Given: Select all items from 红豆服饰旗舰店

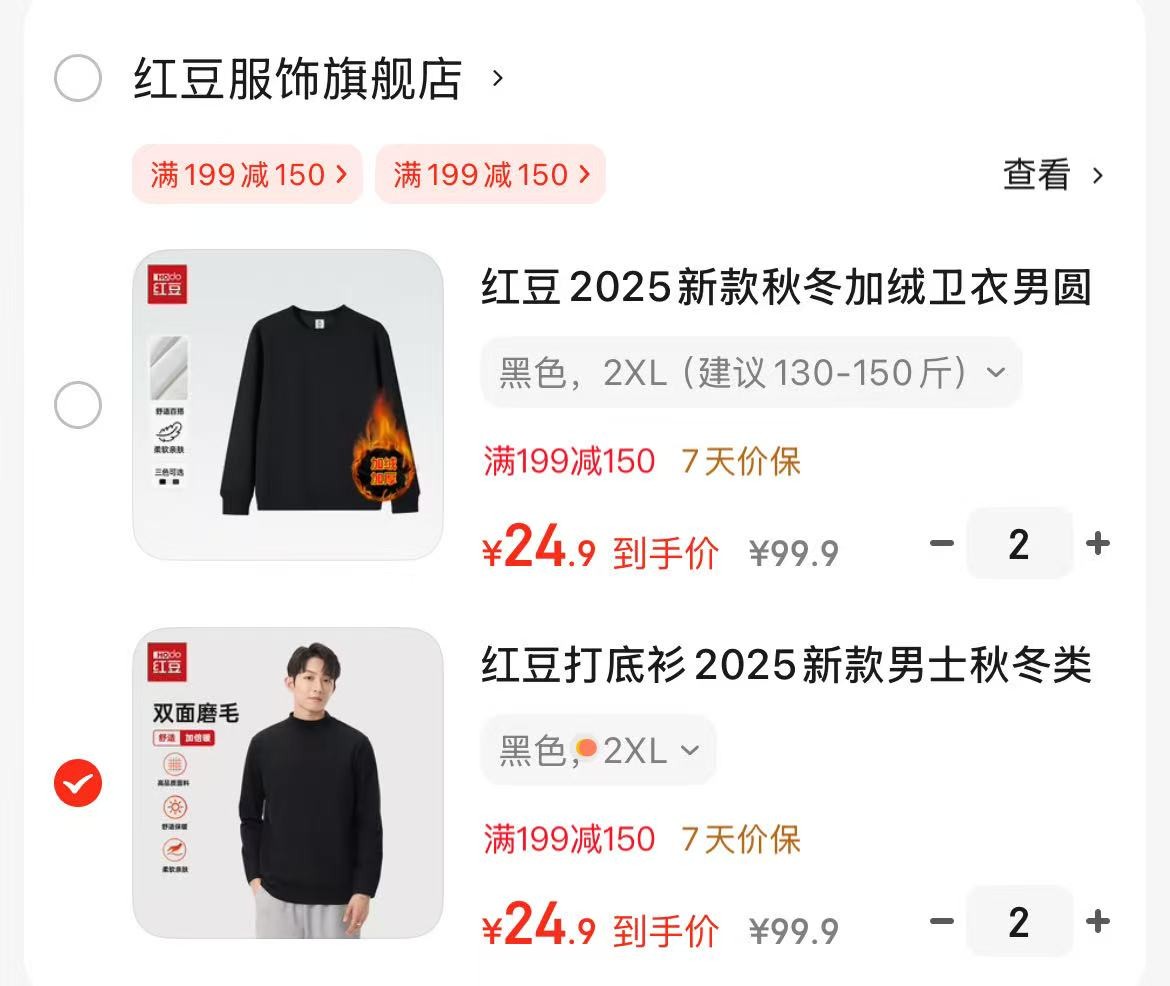Looking at the screenshot, I should coord(78,79).
